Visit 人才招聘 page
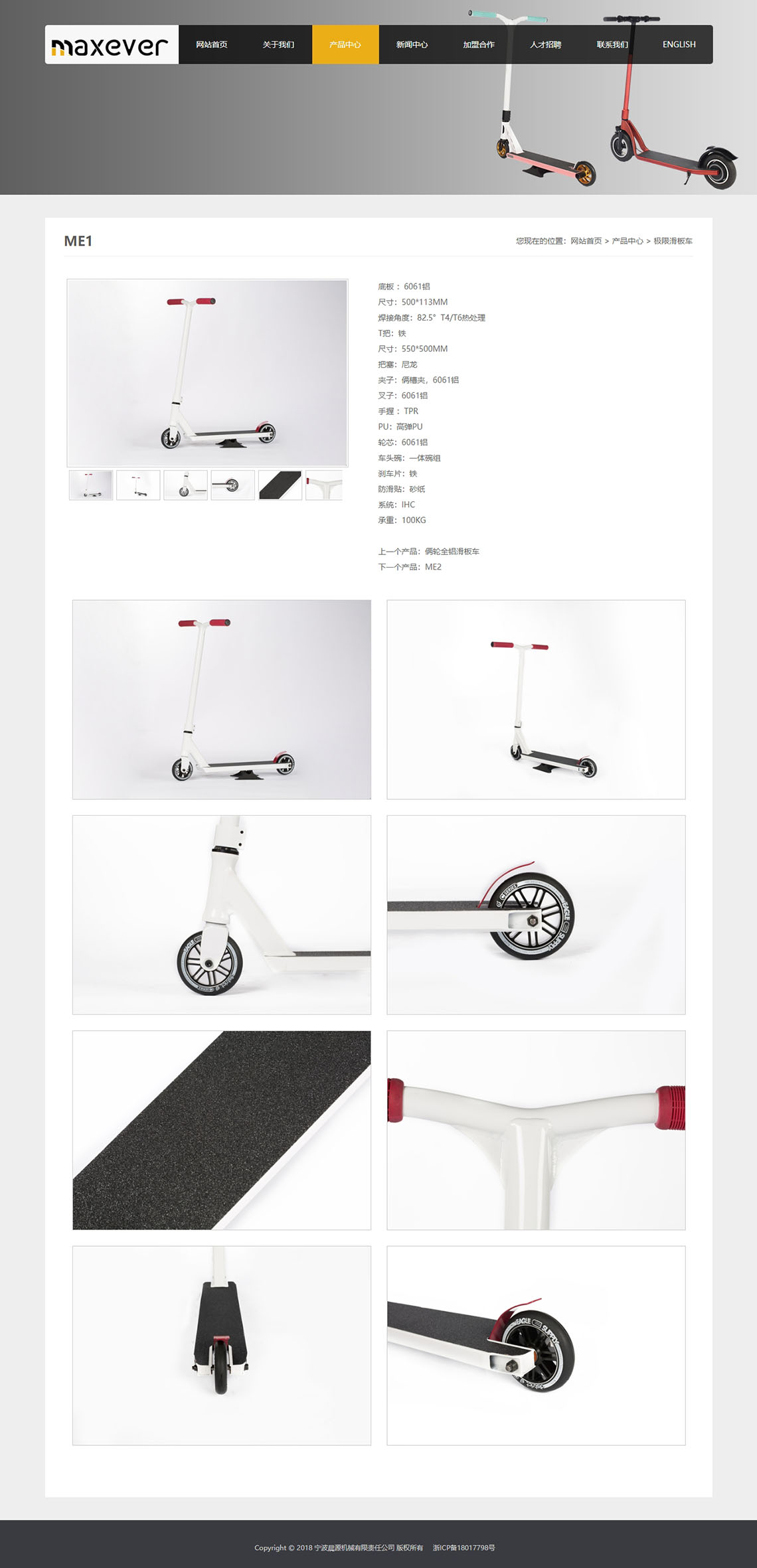This screenshot has height=1568, width=757. pos(545,44)
